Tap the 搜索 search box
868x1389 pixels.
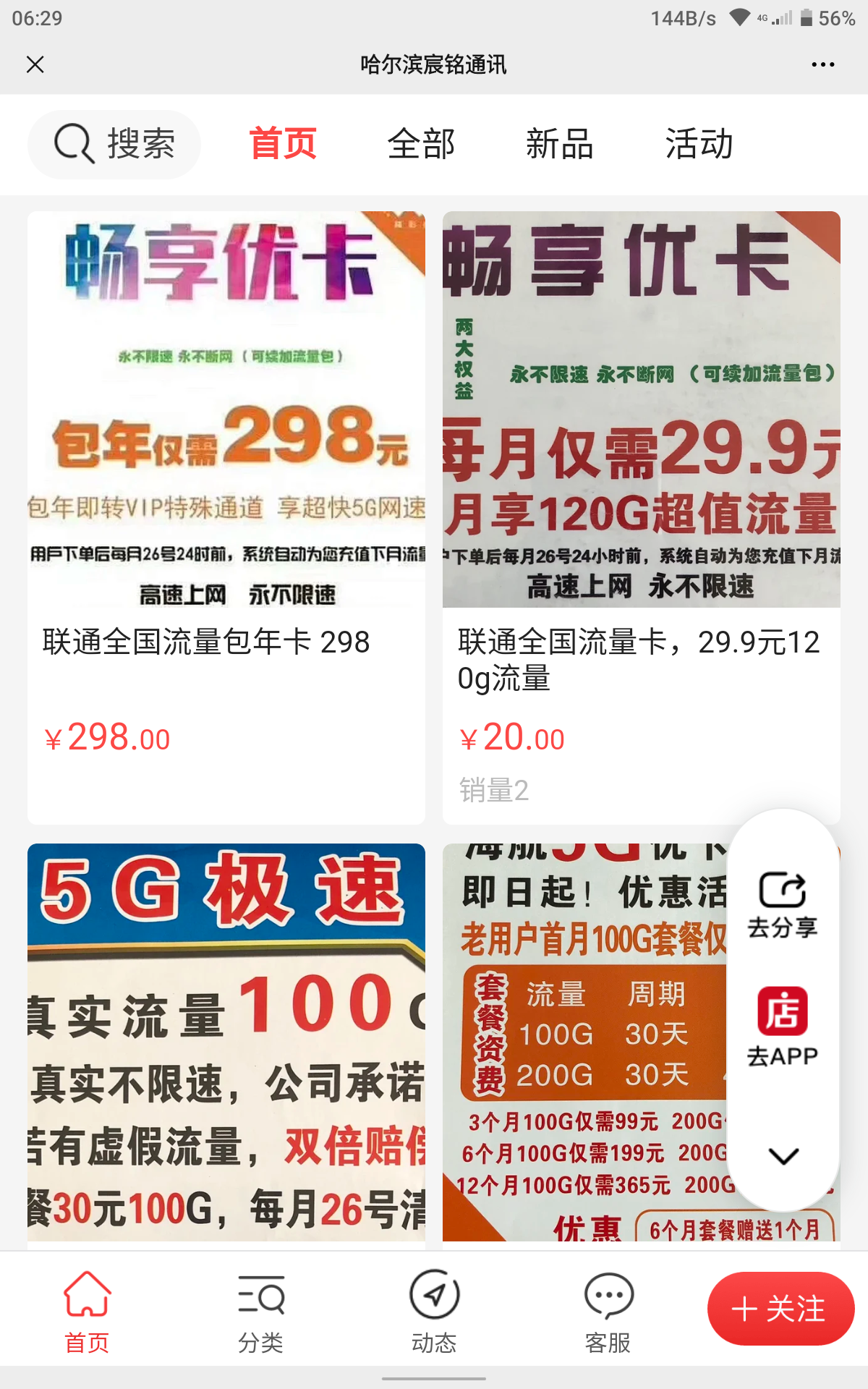point(114,144)
